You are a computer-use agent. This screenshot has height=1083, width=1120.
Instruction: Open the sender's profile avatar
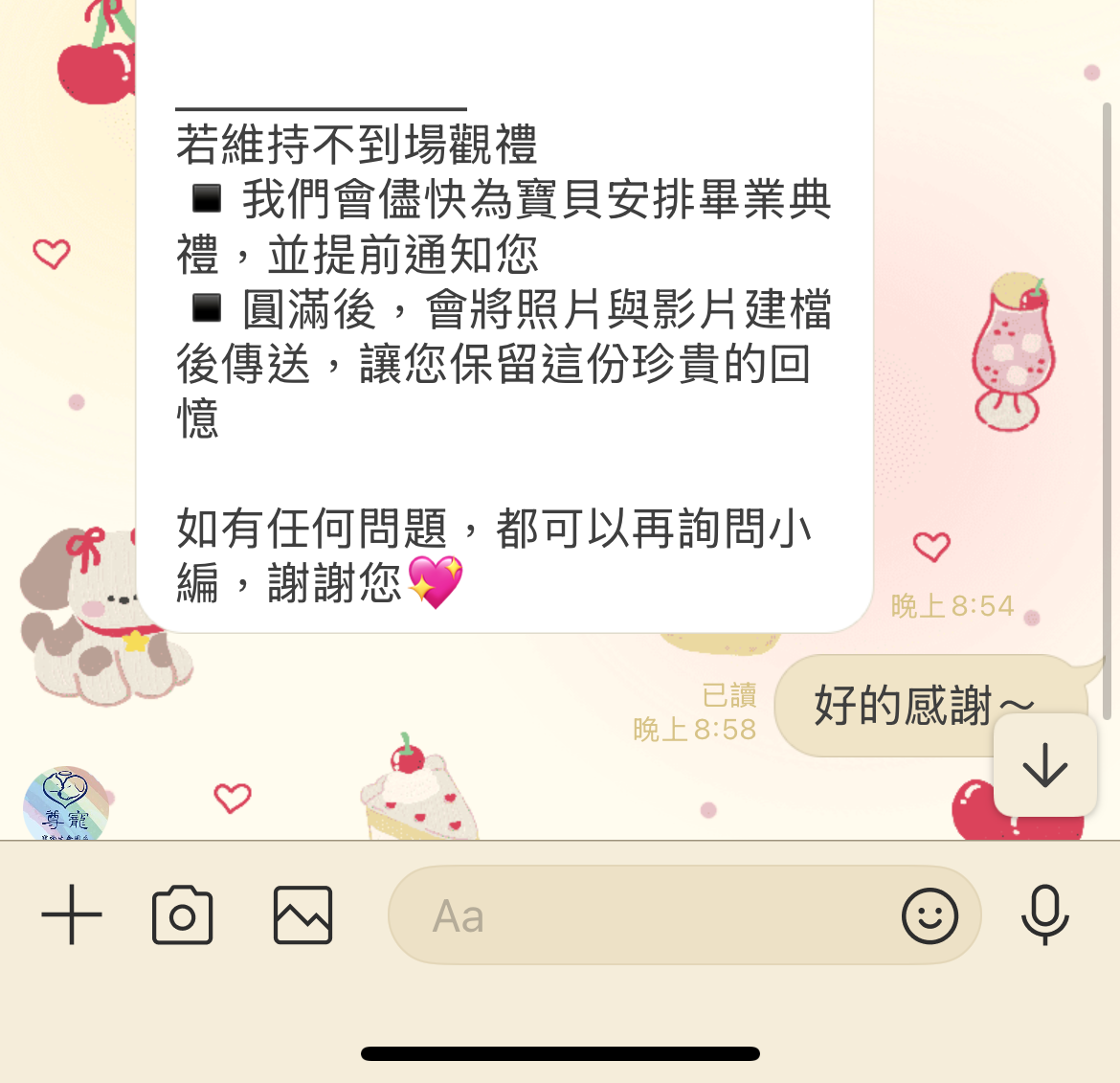(x=65, y=806)
